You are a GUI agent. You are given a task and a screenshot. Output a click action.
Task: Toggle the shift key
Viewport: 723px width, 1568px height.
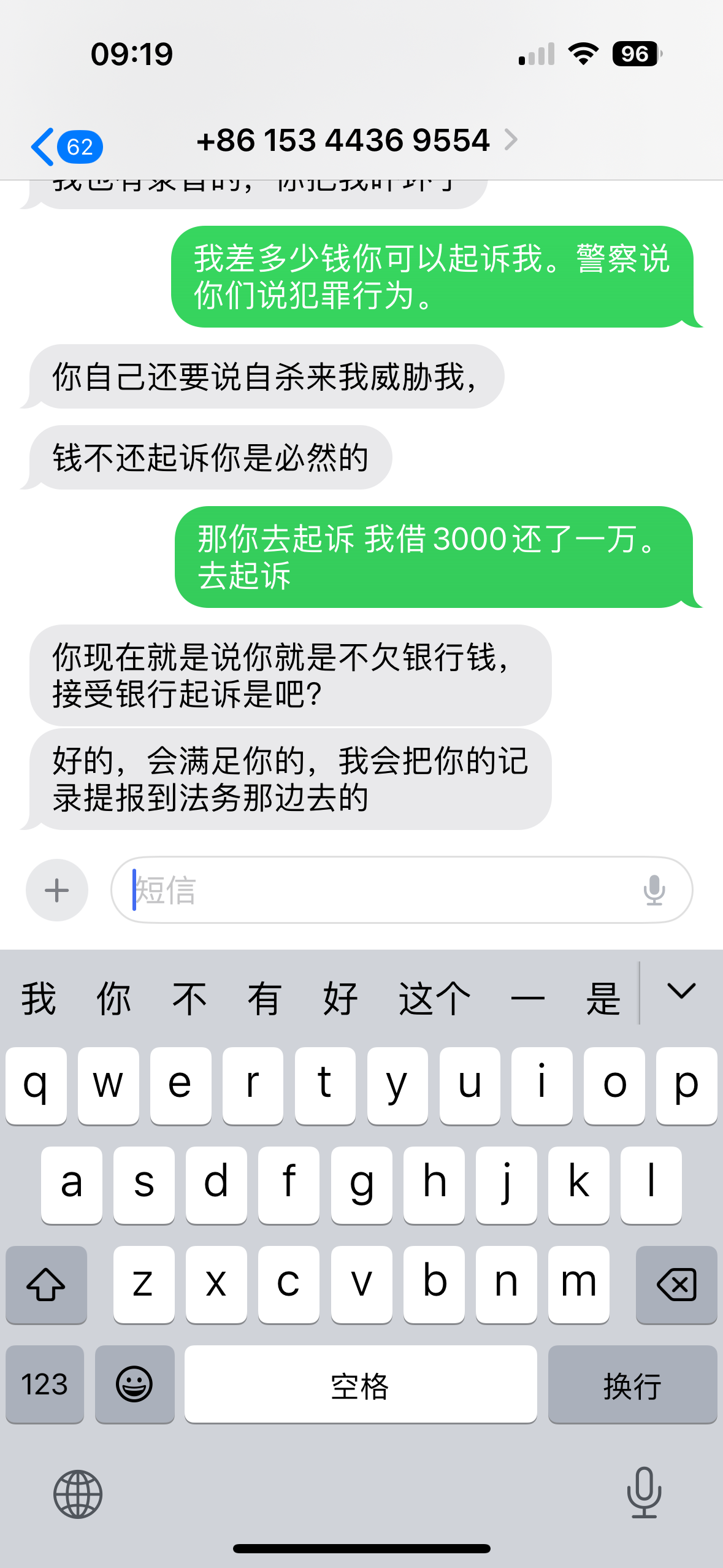point(46,1285)
